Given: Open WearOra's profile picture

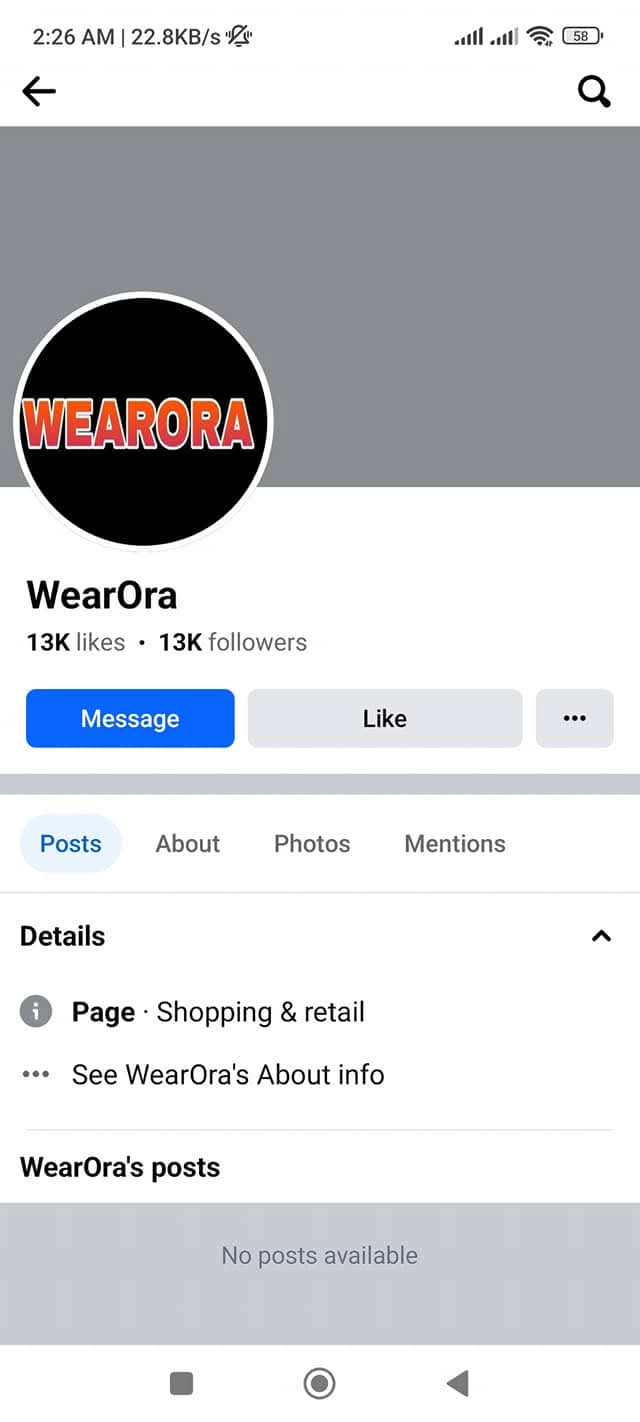Looking at the screenshot, I should point(144,421).
